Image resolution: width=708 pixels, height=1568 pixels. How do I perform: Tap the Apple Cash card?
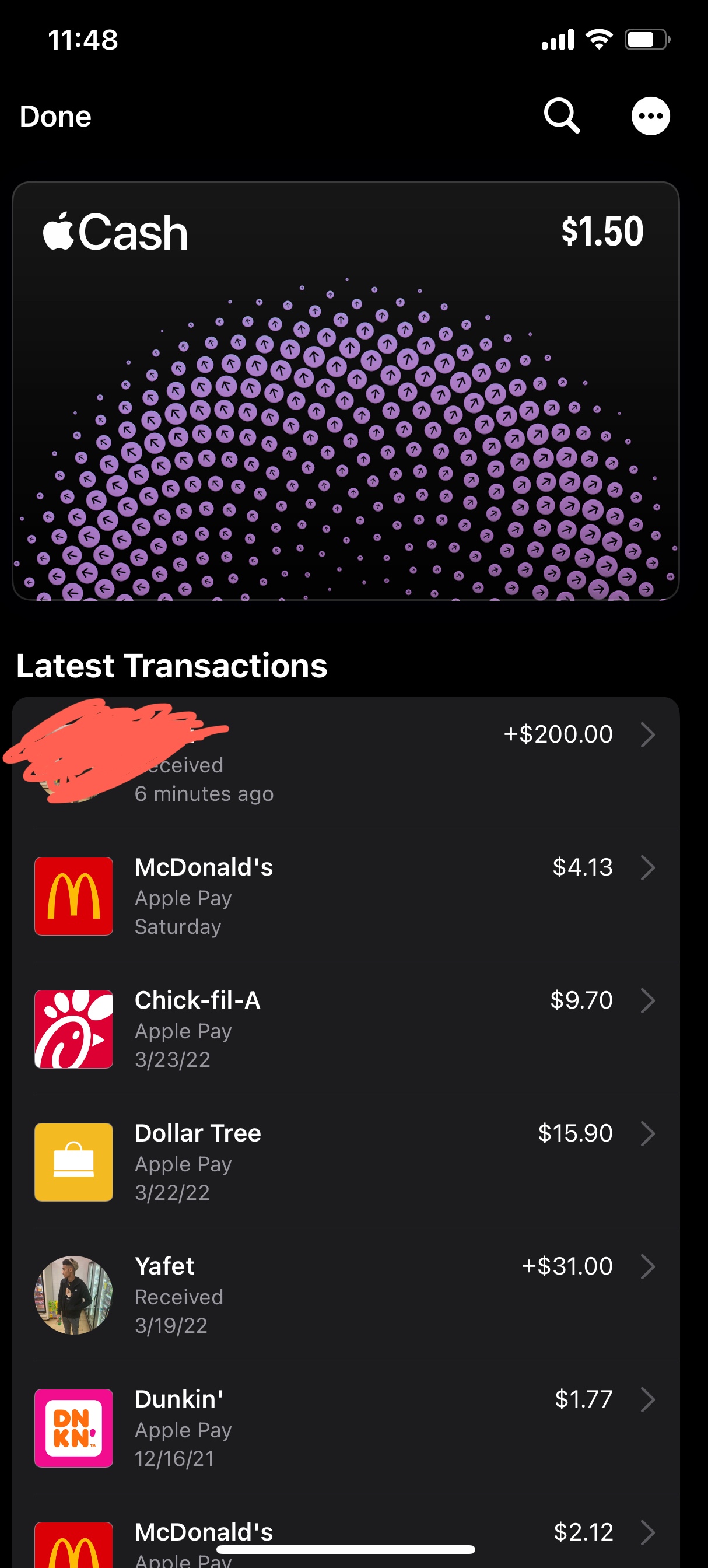(345, 391)
